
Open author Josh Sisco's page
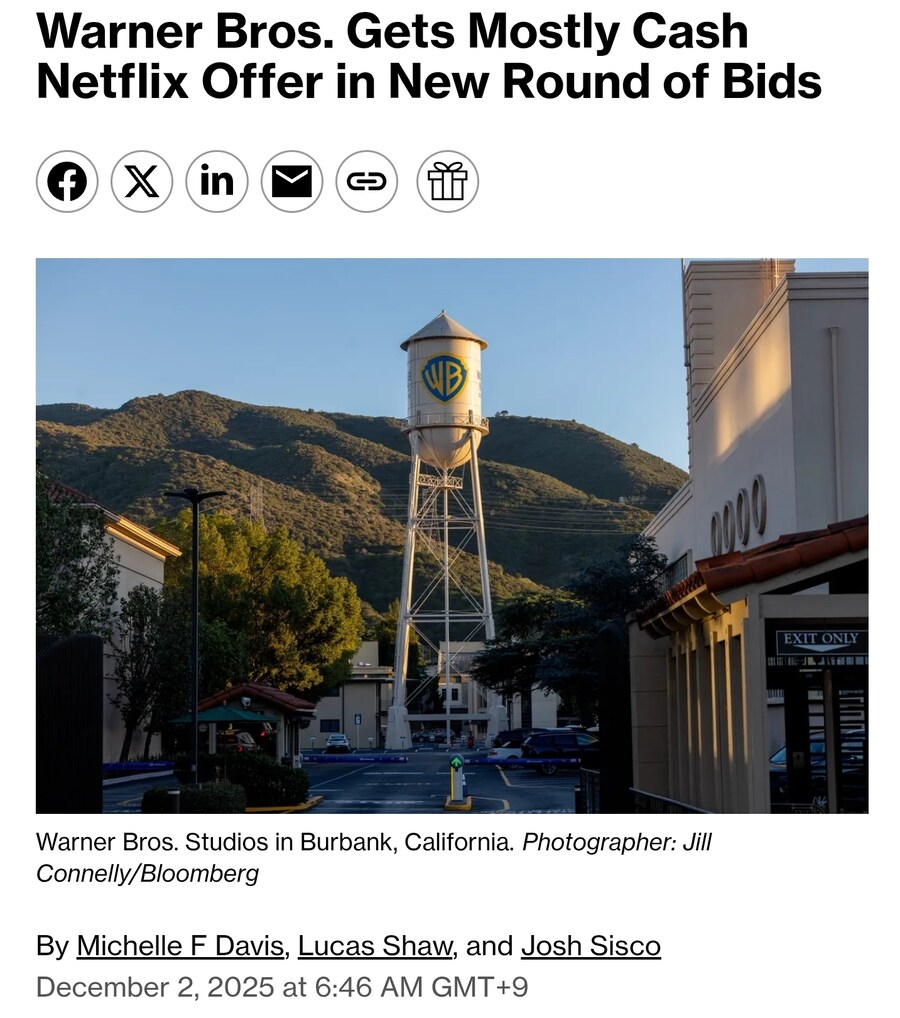coord(591,945)
